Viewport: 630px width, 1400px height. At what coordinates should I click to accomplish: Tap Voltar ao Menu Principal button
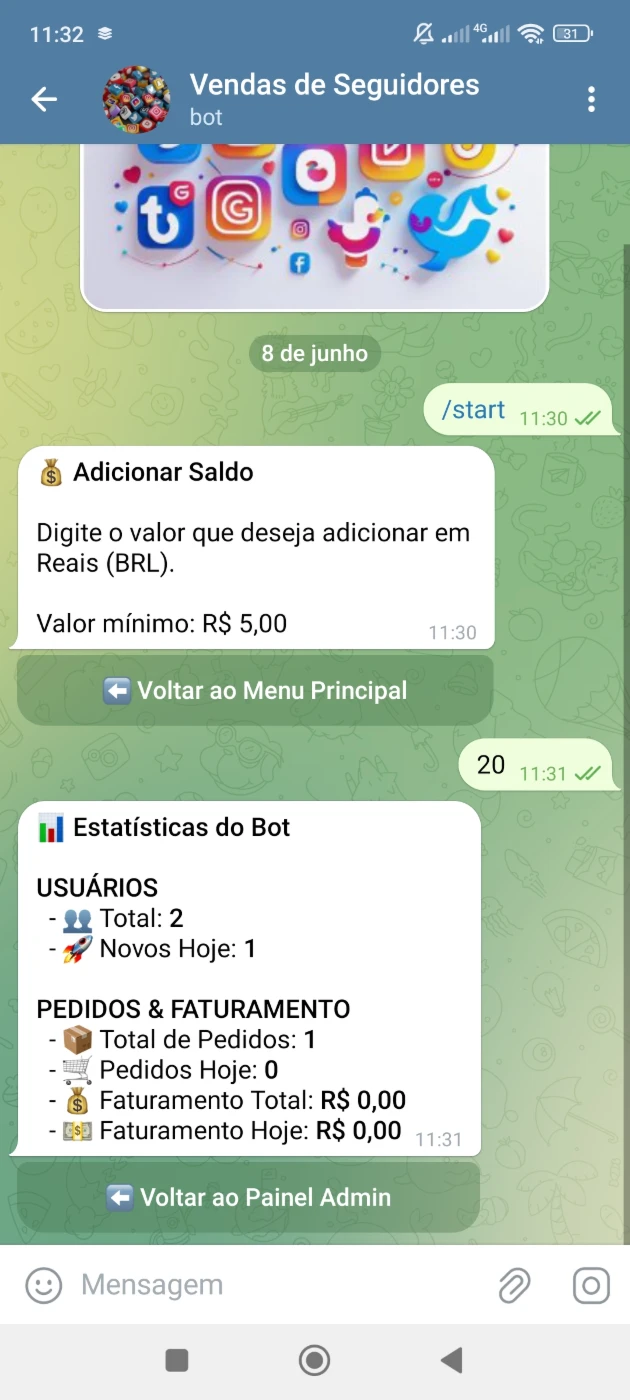coord(255,690)
